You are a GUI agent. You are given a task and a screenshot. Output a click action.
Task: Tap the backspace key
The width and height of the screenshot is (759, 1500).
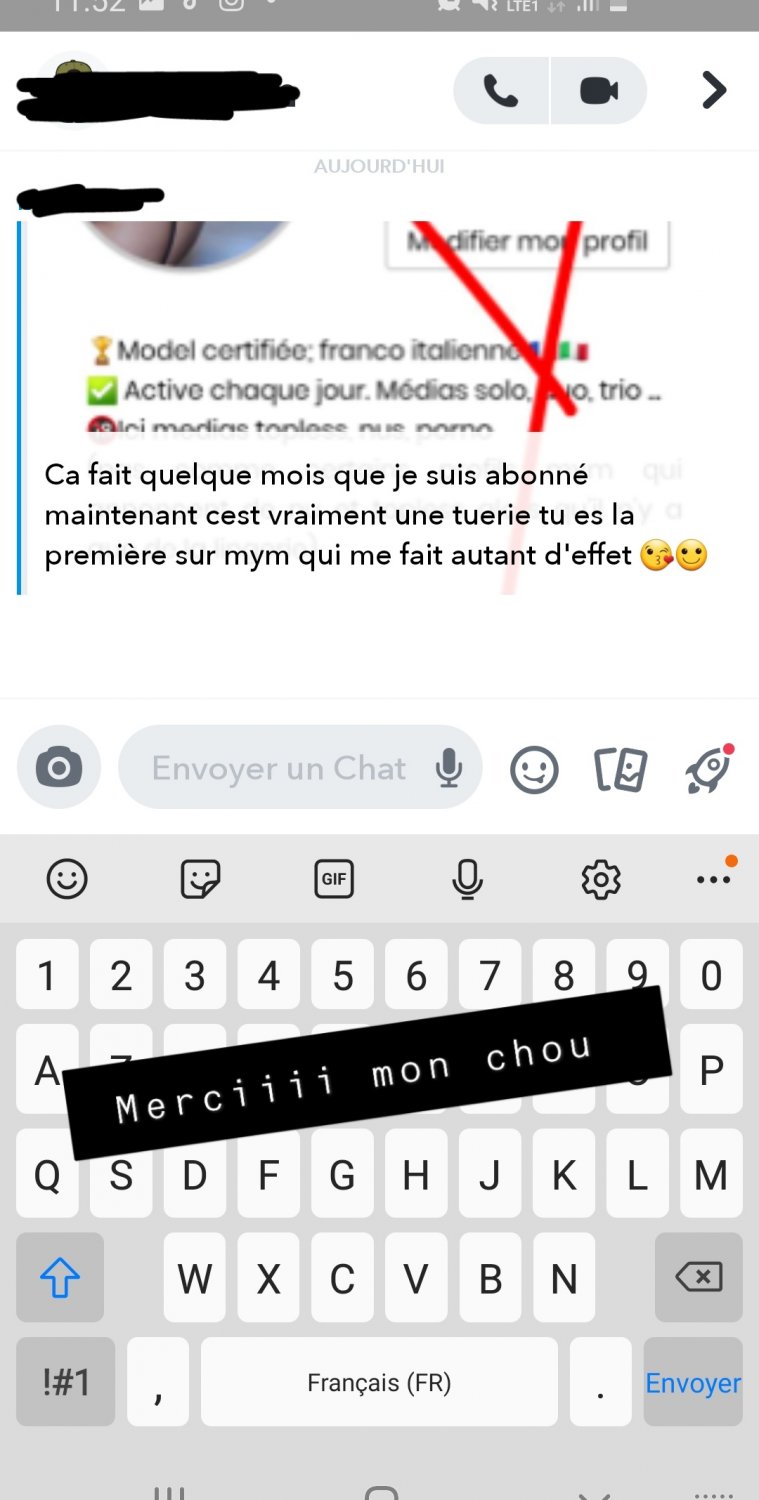(698, 1277)
